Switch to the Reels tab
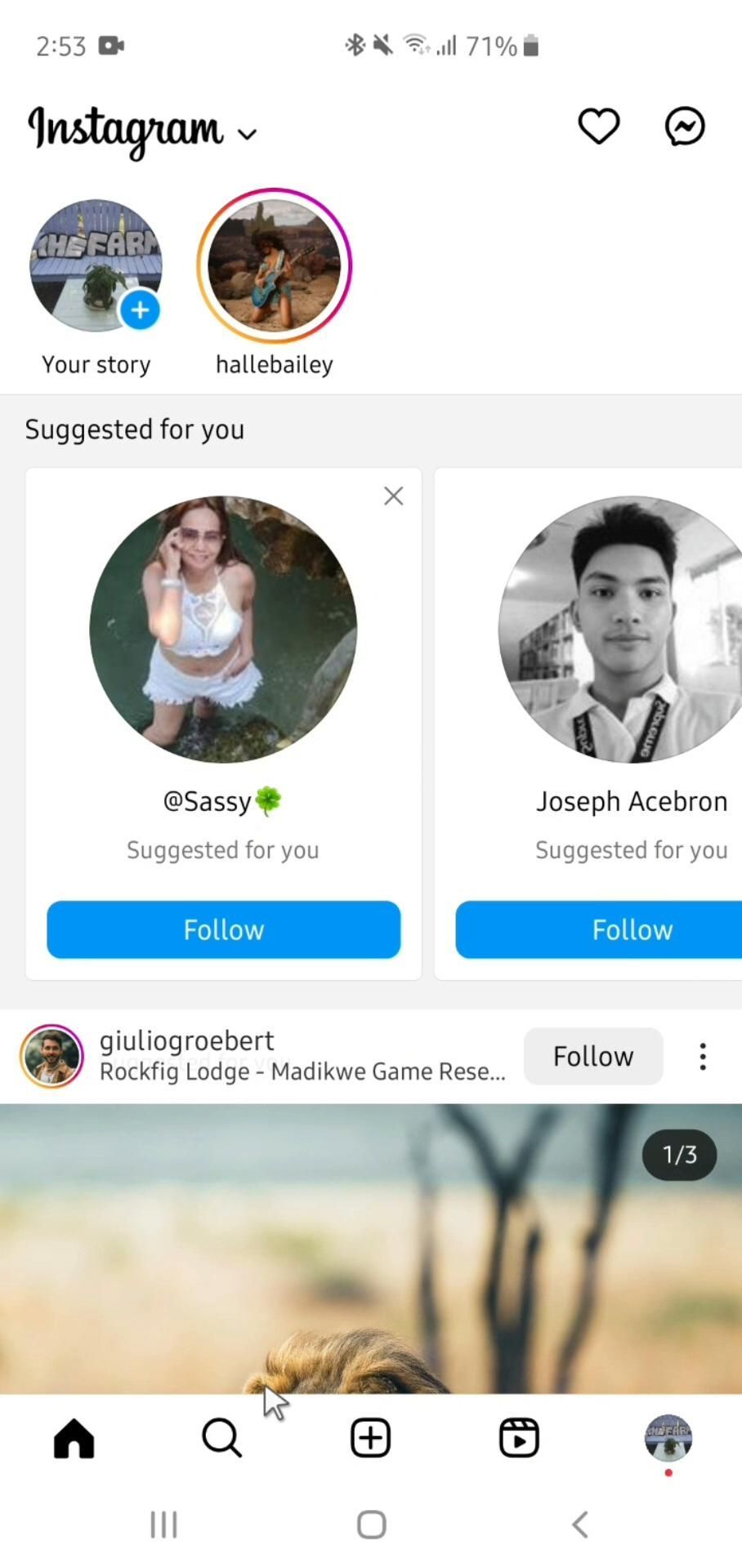742x1568 pixels. (x=519, y=1438)
